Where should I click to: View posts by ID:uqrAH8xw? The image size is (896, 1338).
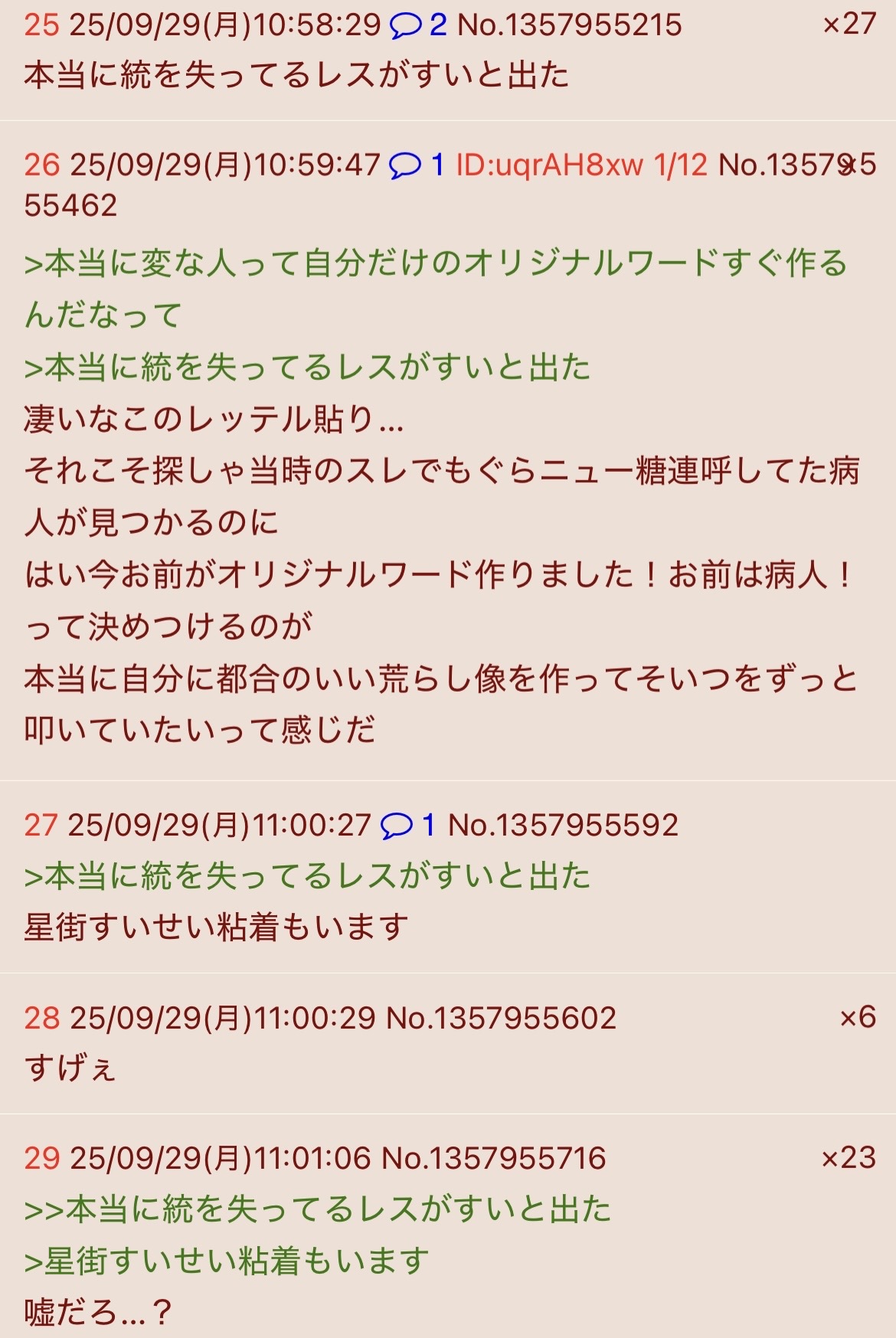click(x=548, y=165)
